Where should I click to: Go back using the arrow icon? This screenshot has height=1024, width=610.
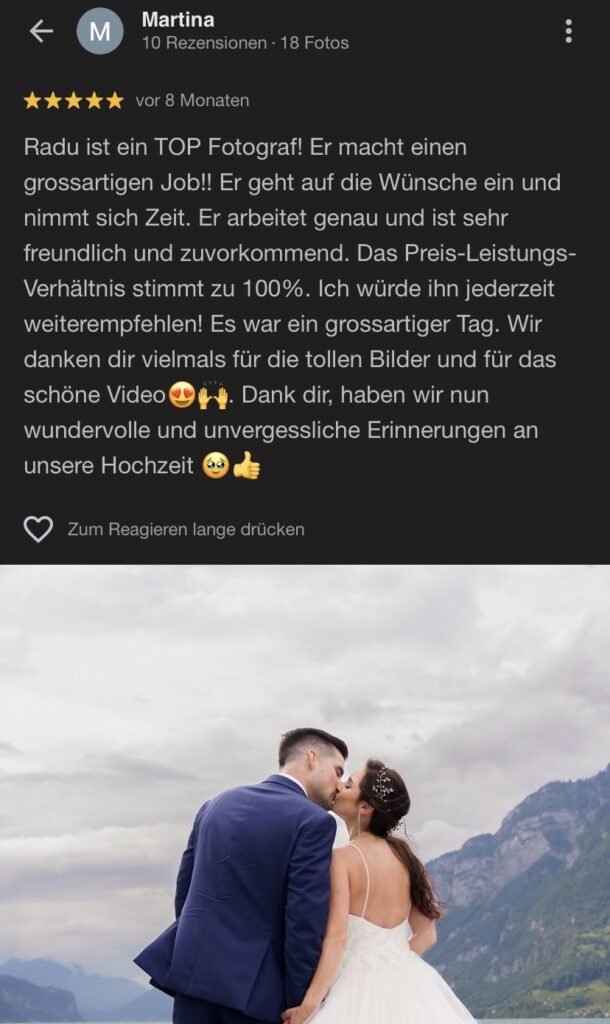tap(41, 31)
